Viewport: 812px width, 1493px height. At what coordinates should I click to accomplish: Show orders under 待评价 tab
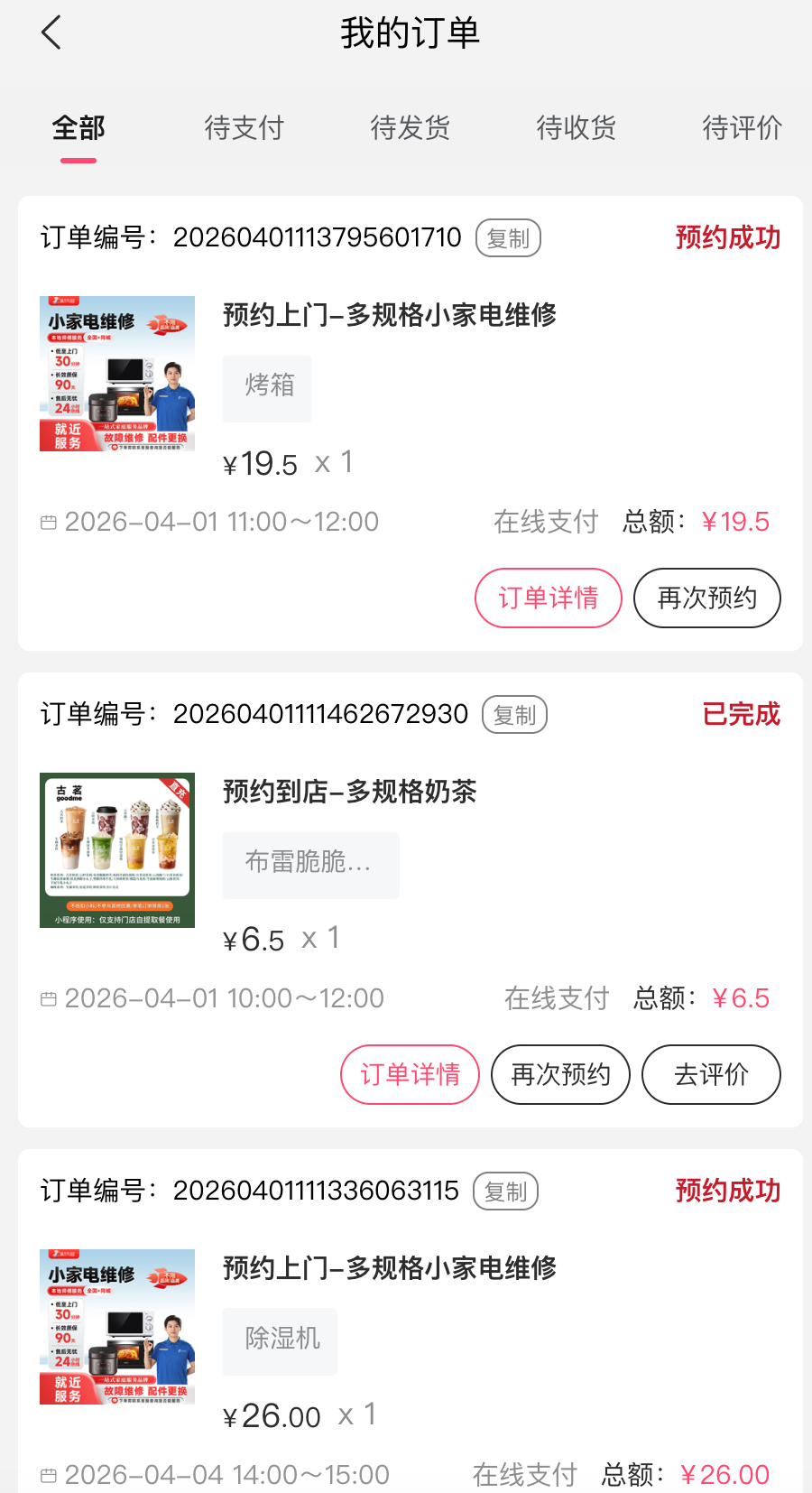741,128
